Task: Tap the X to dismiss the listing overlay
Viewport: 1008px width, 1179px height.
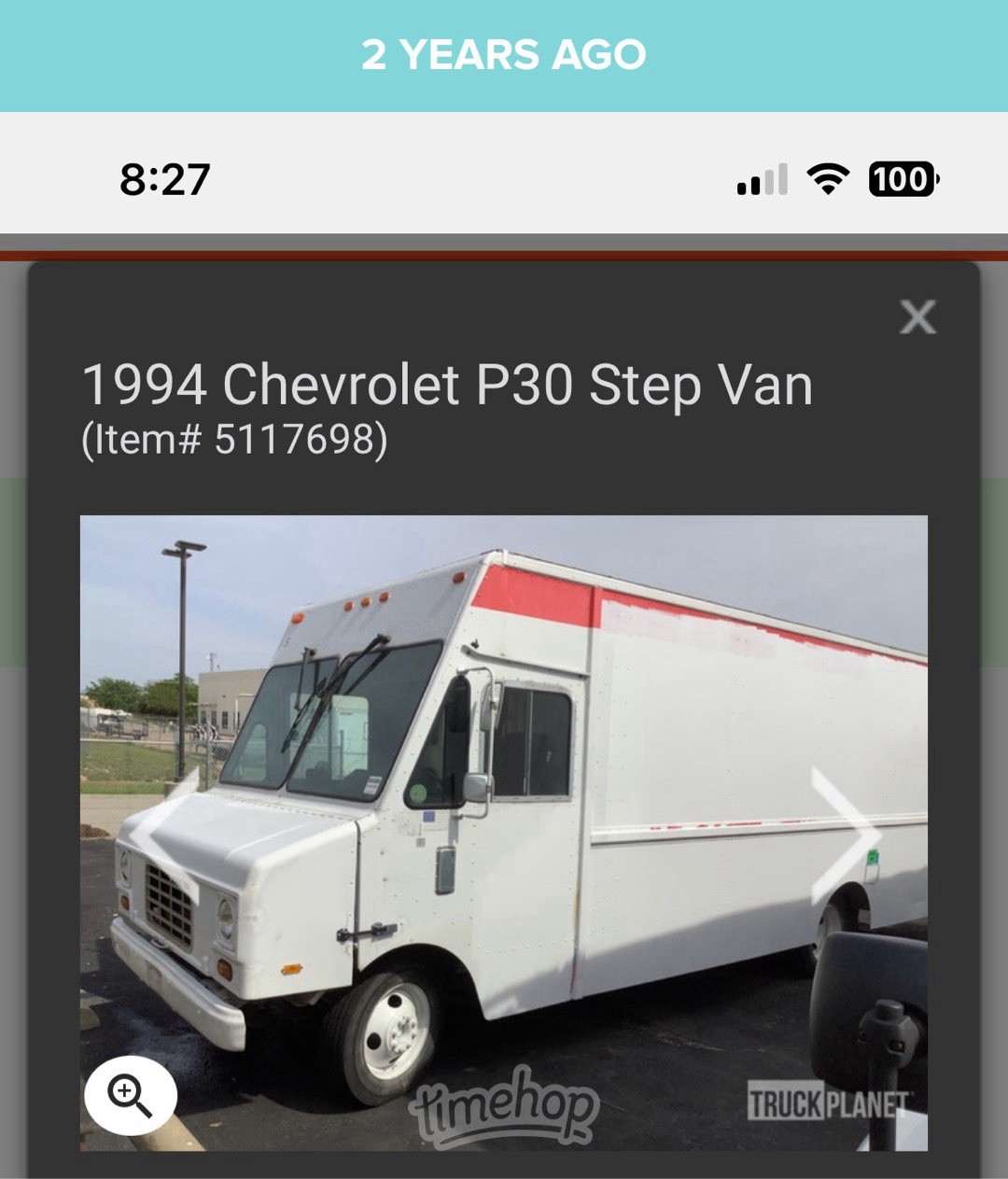Action: [x=918, y=318]
